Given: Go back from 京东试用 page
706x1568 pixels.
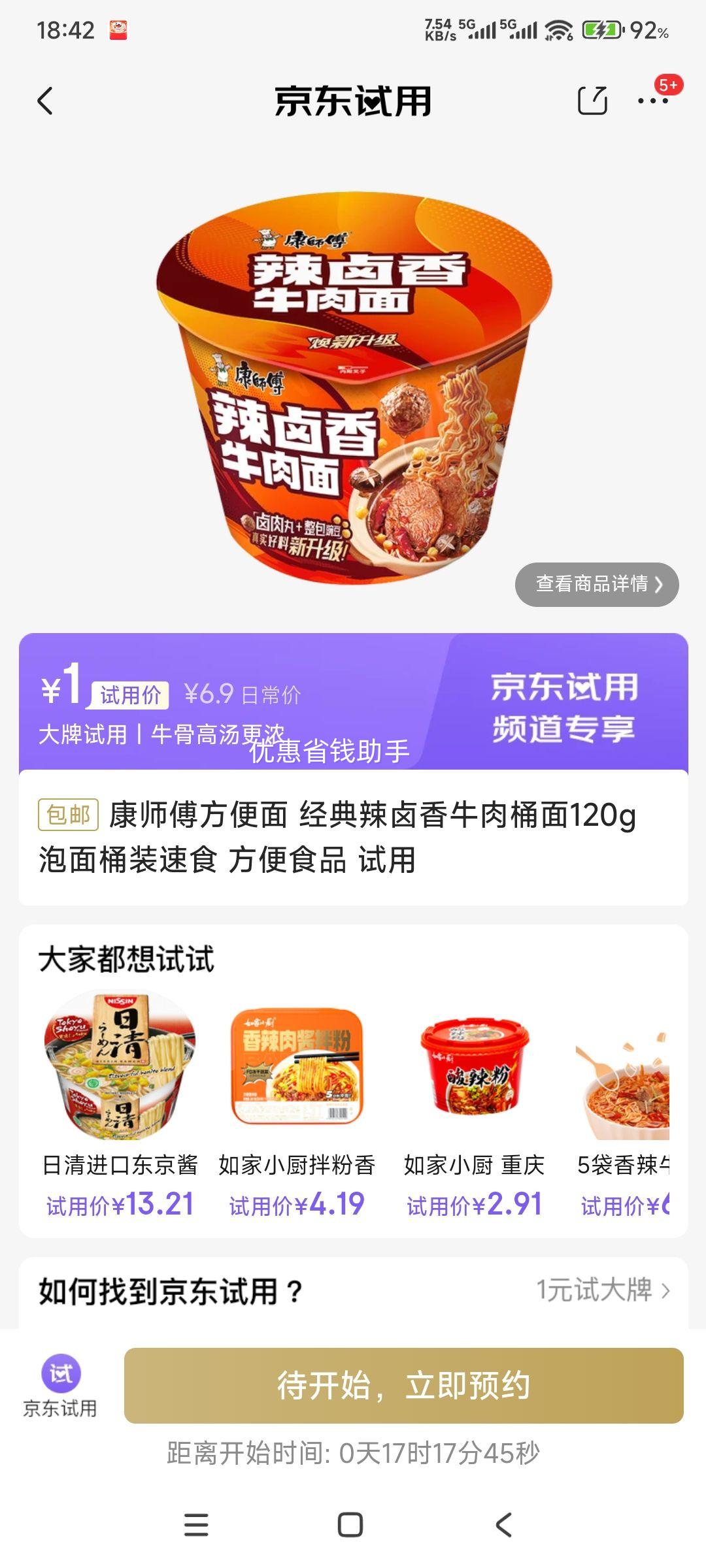Looking at the screenshot, I should (x=45, y=101).
